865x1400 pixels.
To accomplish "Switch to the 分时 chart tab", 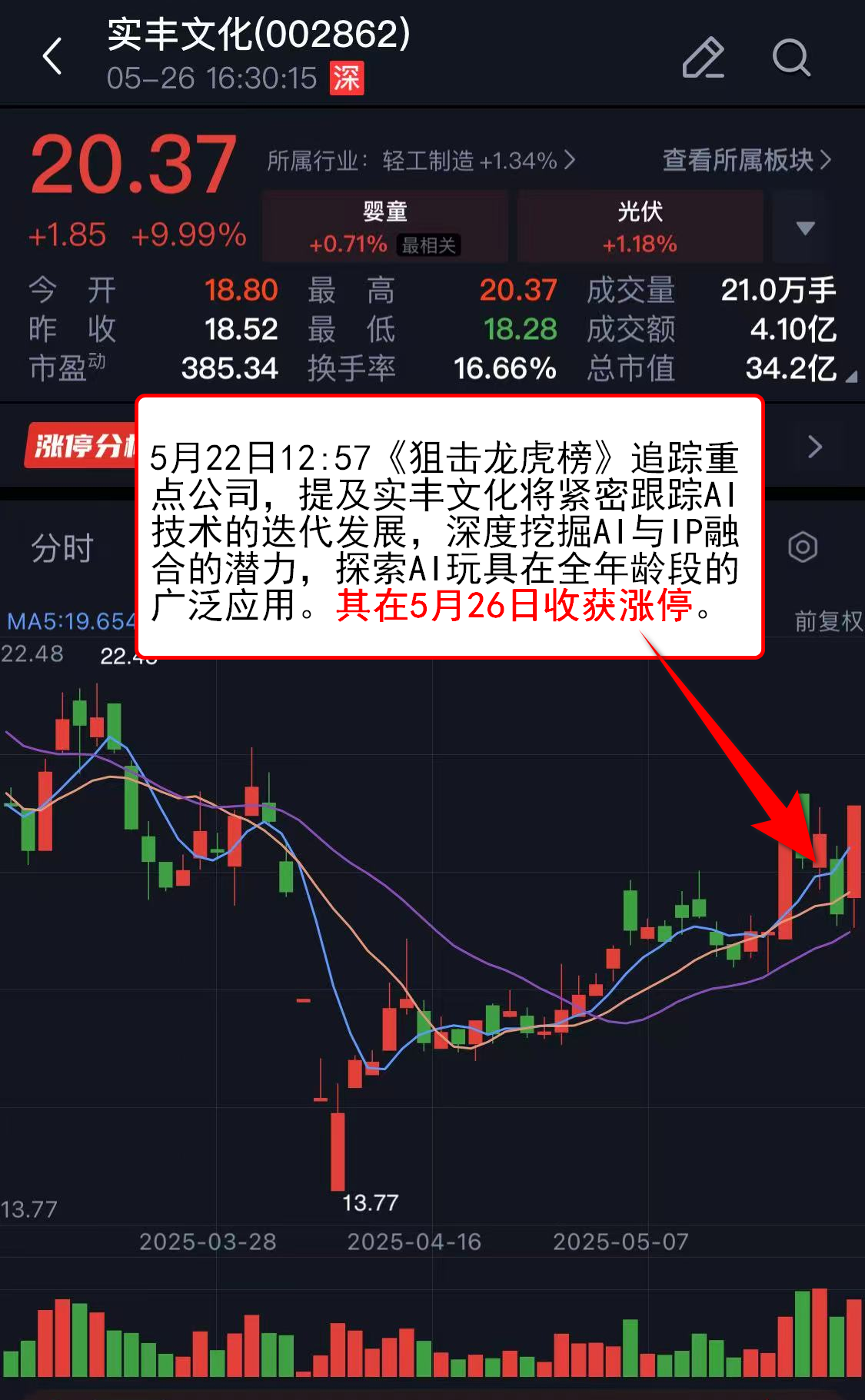I will [x=62, y=548].
